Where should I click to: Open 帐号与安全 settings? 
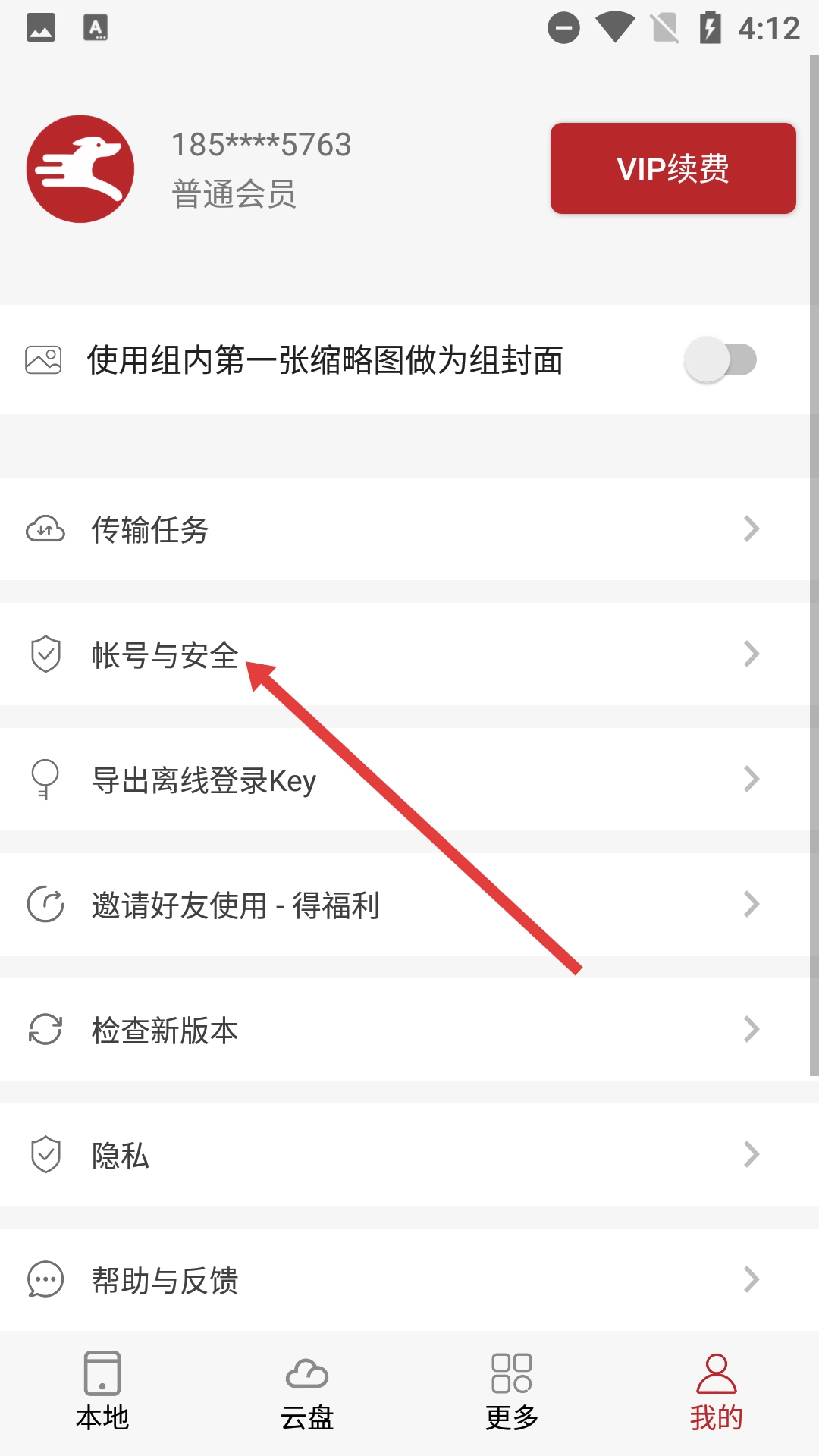(x=409, y=654)
